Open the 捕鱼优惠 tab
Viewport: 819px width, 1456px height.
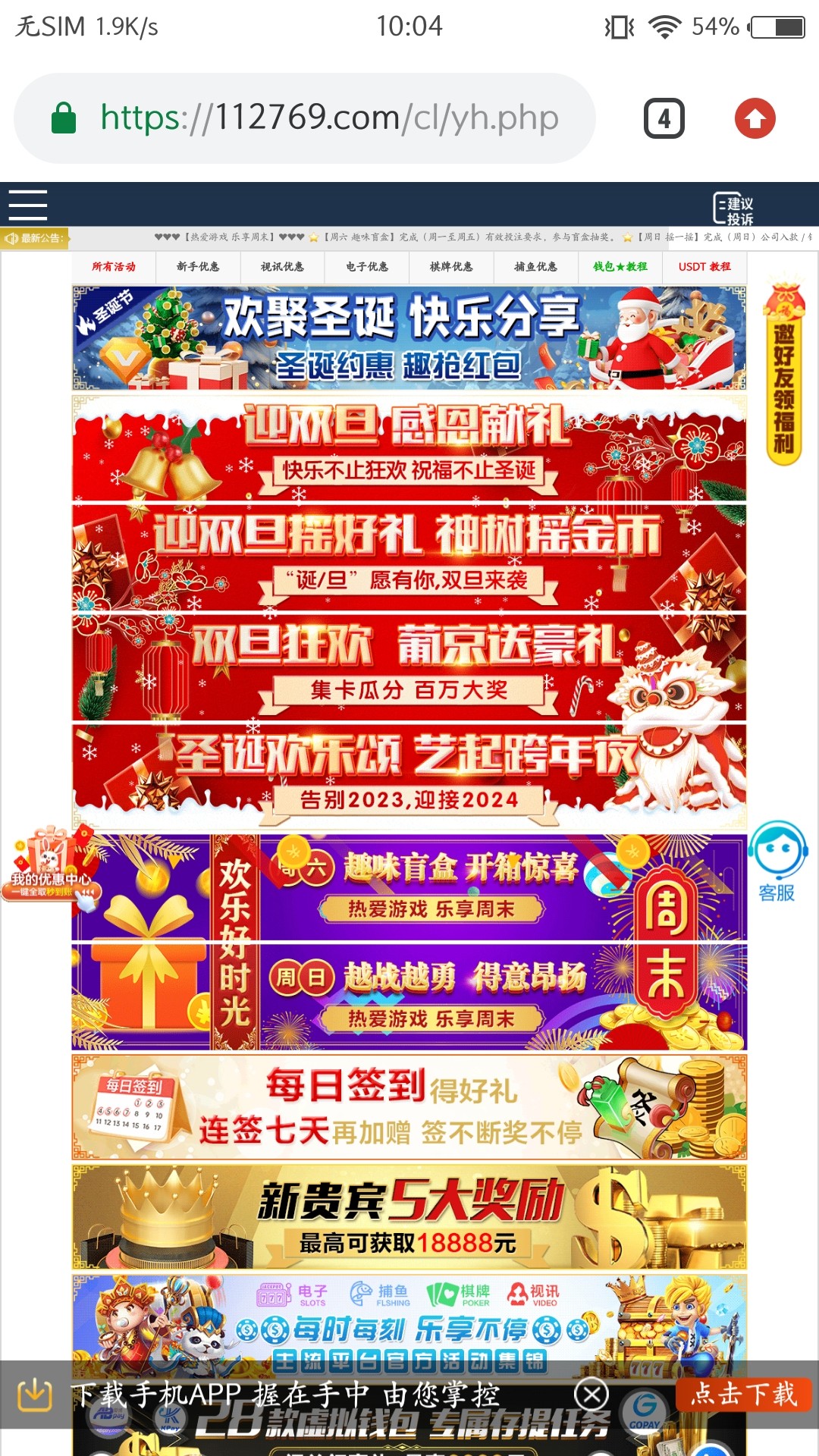point(535,267)
